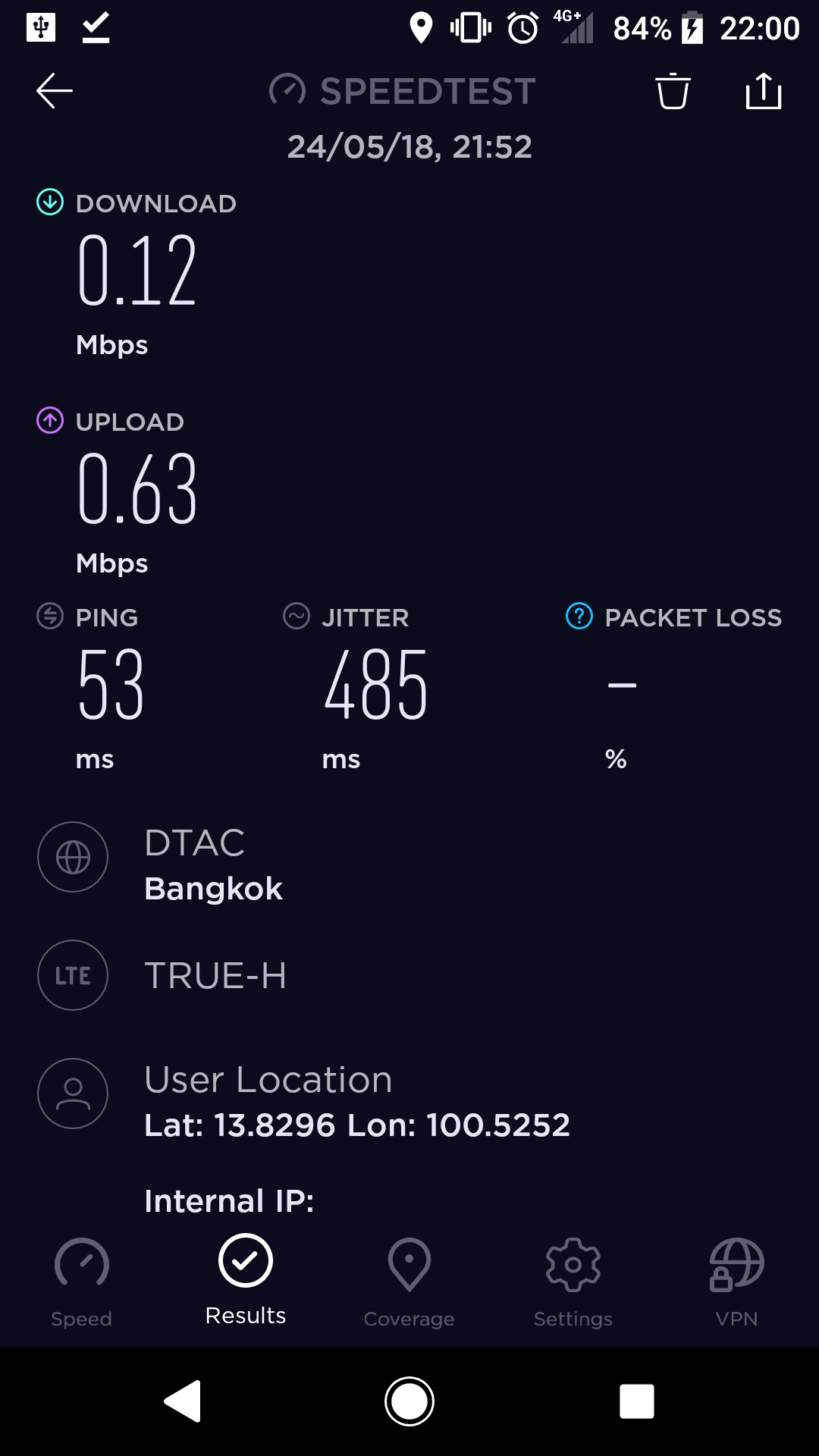Tap the system home button

coord(409,1401)
